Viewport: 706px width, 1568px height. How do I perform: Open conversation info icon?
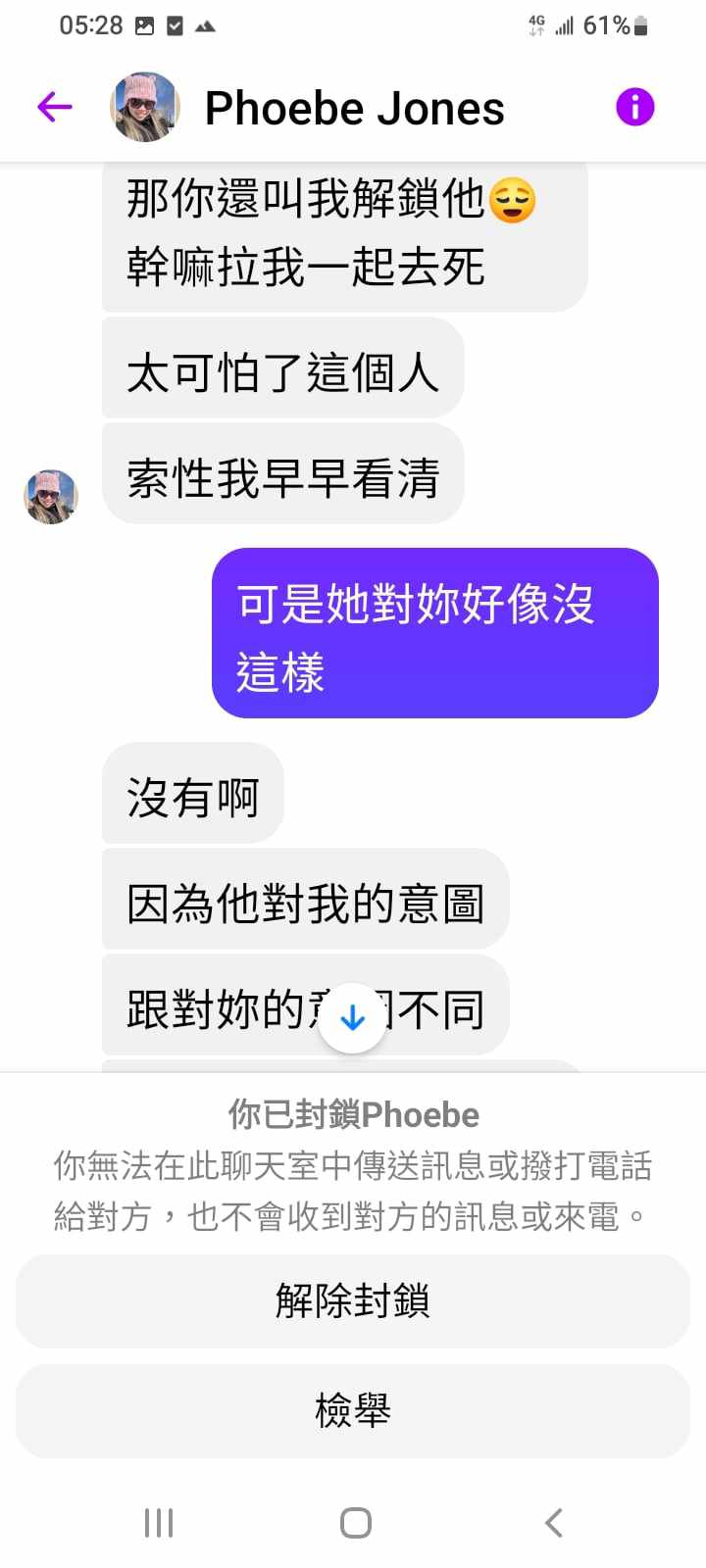click(634, 107)
